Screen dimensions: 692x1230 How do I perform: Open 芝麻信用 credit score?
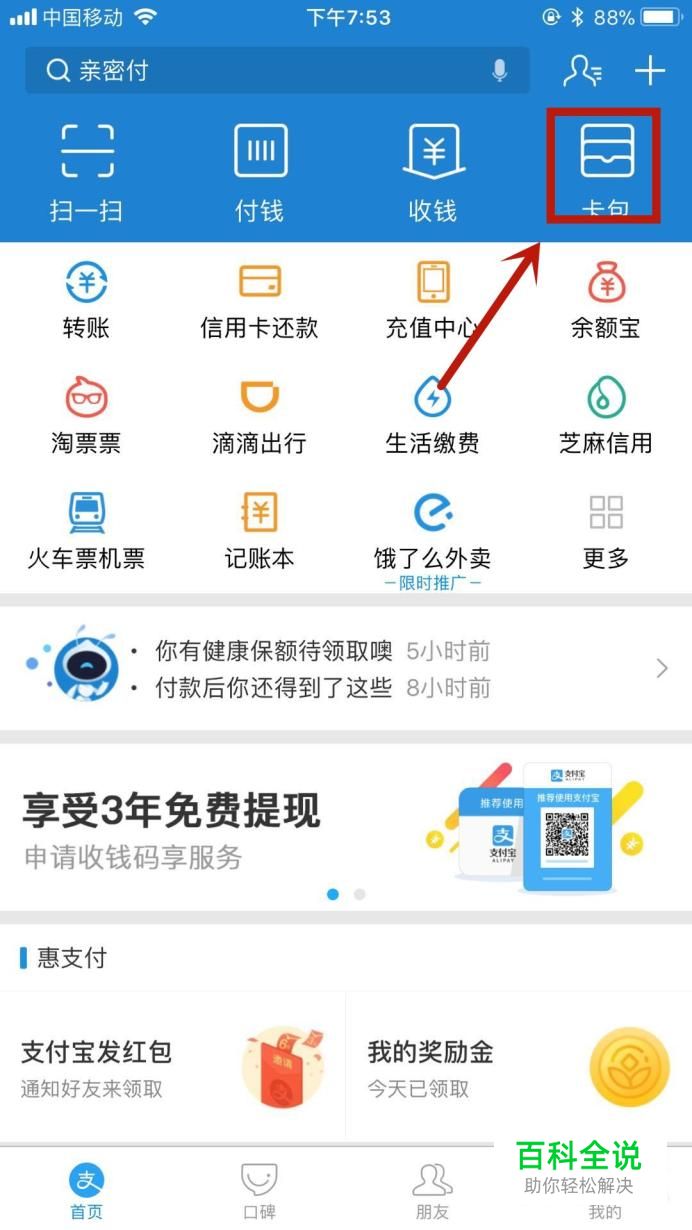[605, 415]
